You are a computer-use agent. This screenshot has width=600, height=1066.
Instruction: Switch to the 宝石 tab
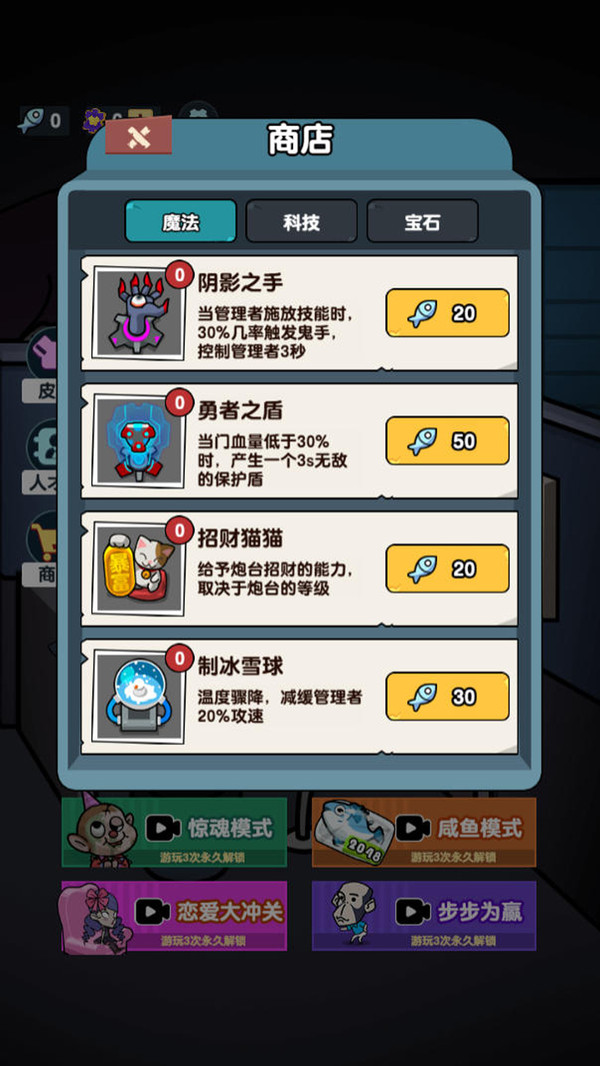click(422, 222)
